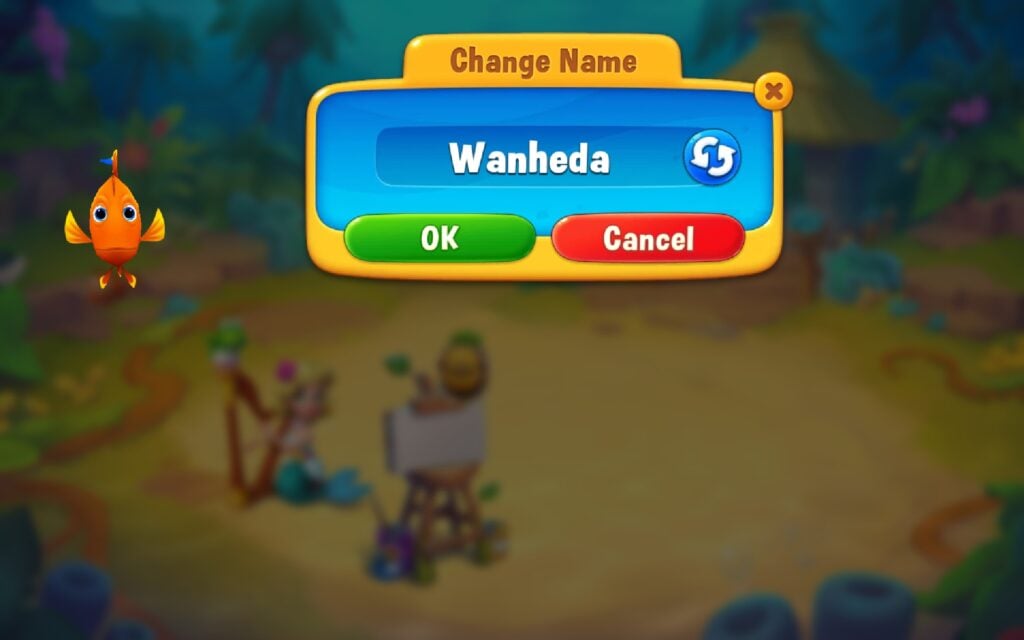
Task: Confirm the name with the OK button
Action: pos(439,238)
